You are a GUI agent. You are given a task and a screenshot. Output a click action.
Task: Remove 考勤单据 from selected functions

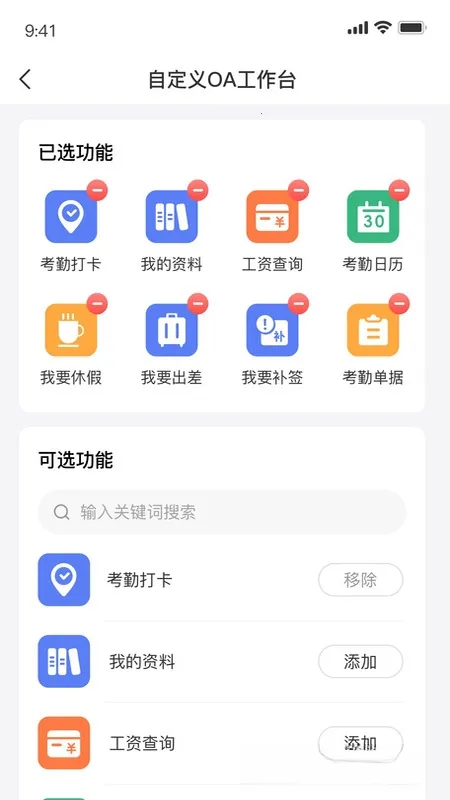point(399,304)
